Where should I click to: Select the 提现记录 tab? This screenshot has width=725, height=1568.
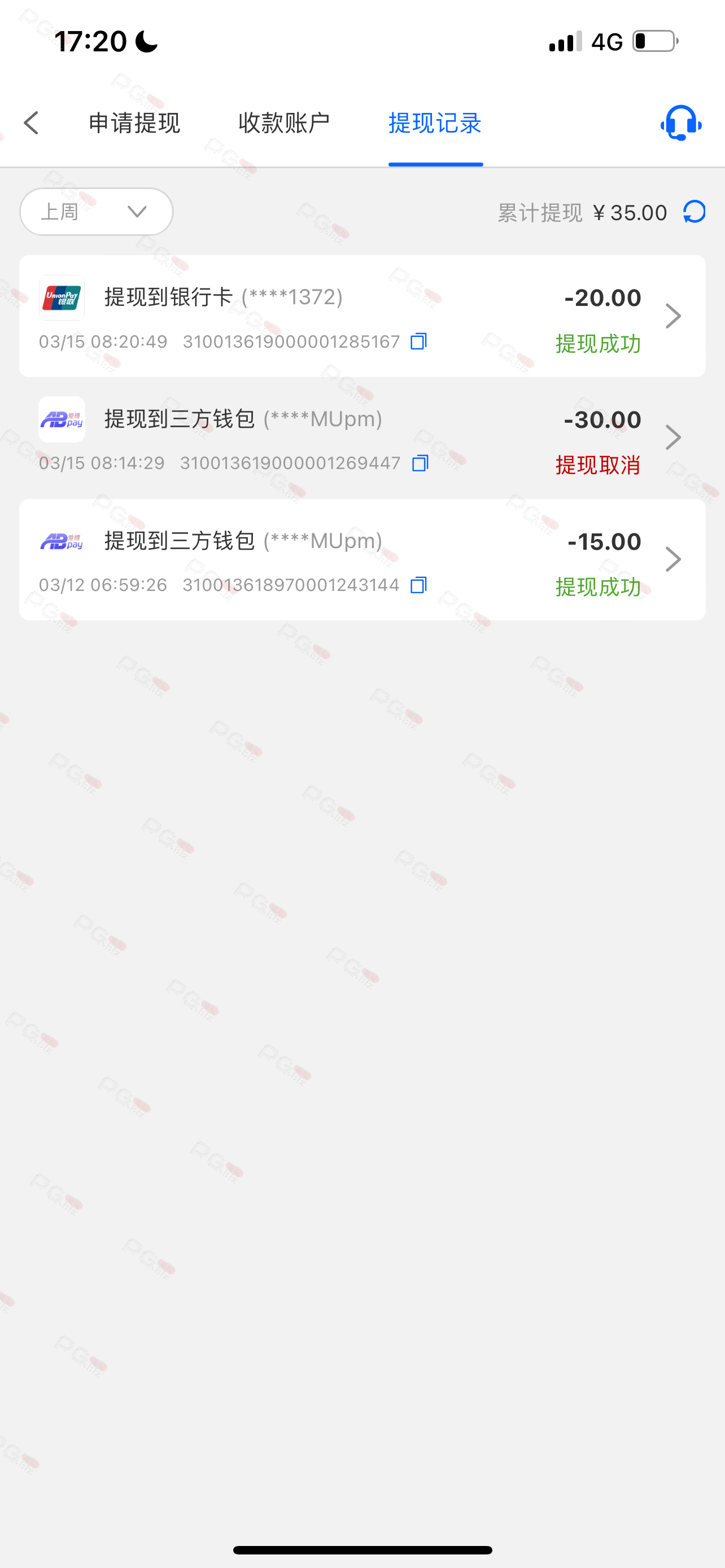(x=435, y=123)
